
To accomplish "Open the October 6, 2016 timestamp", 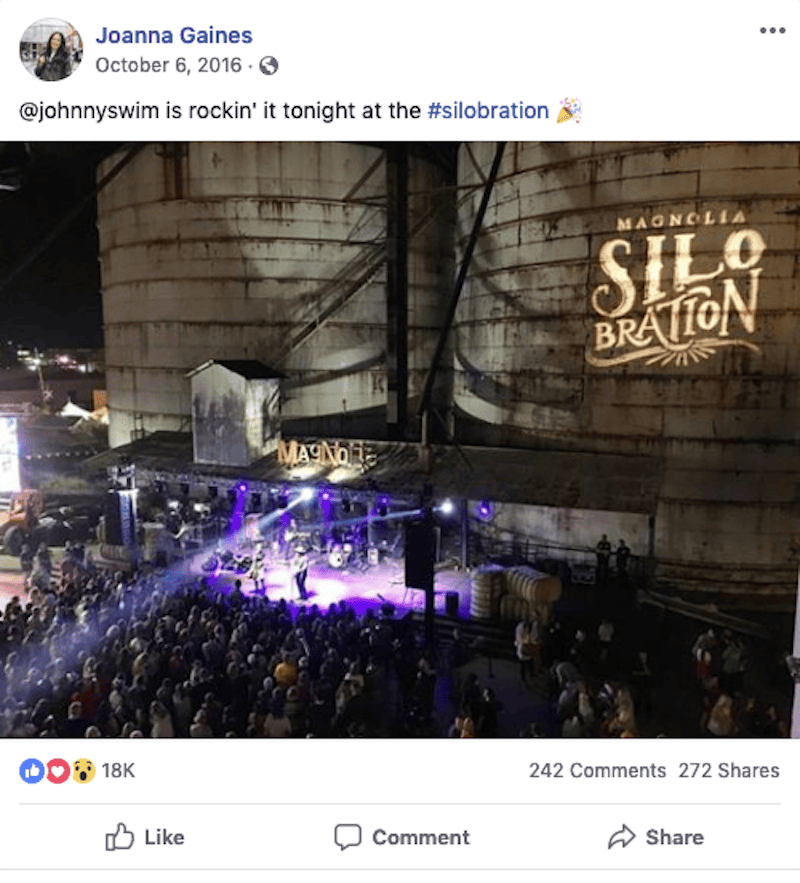I will (168, 65).
